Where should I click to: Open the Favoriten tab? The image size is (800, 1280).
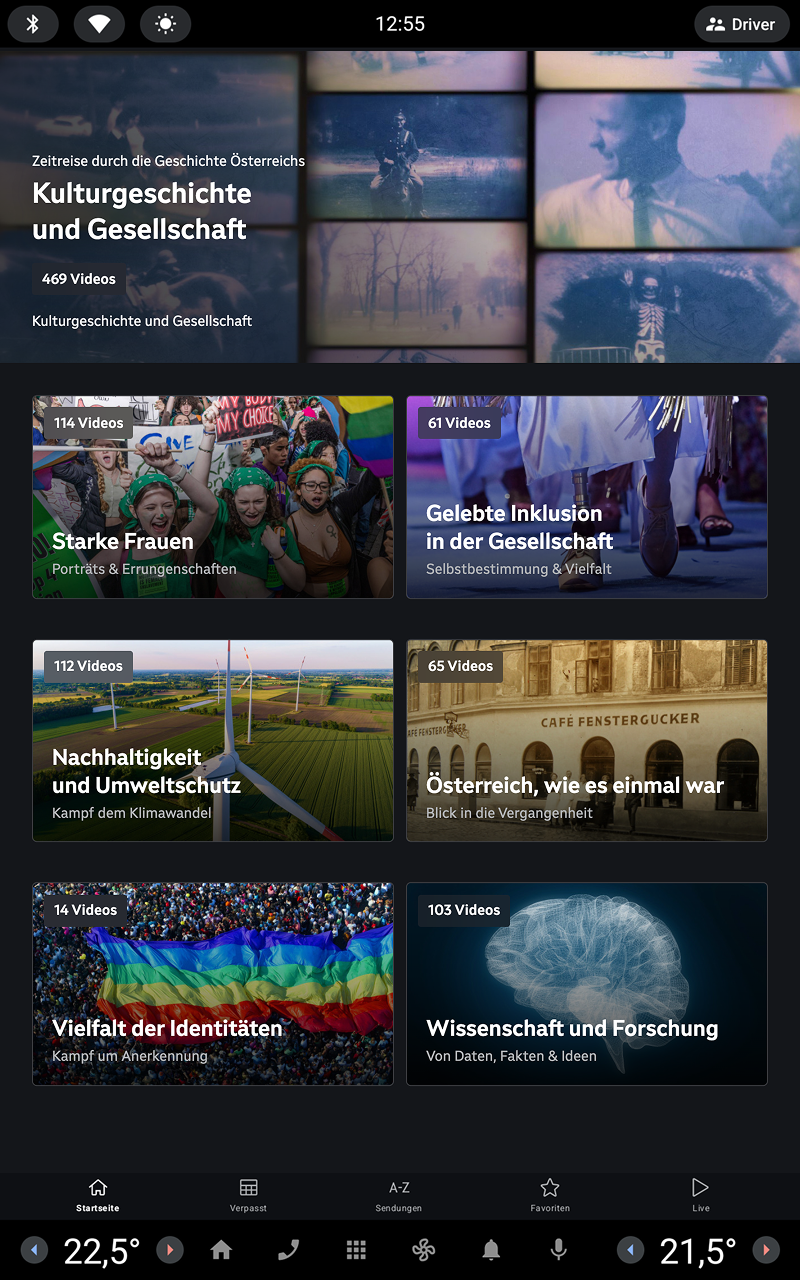[x=550, y=1195]
